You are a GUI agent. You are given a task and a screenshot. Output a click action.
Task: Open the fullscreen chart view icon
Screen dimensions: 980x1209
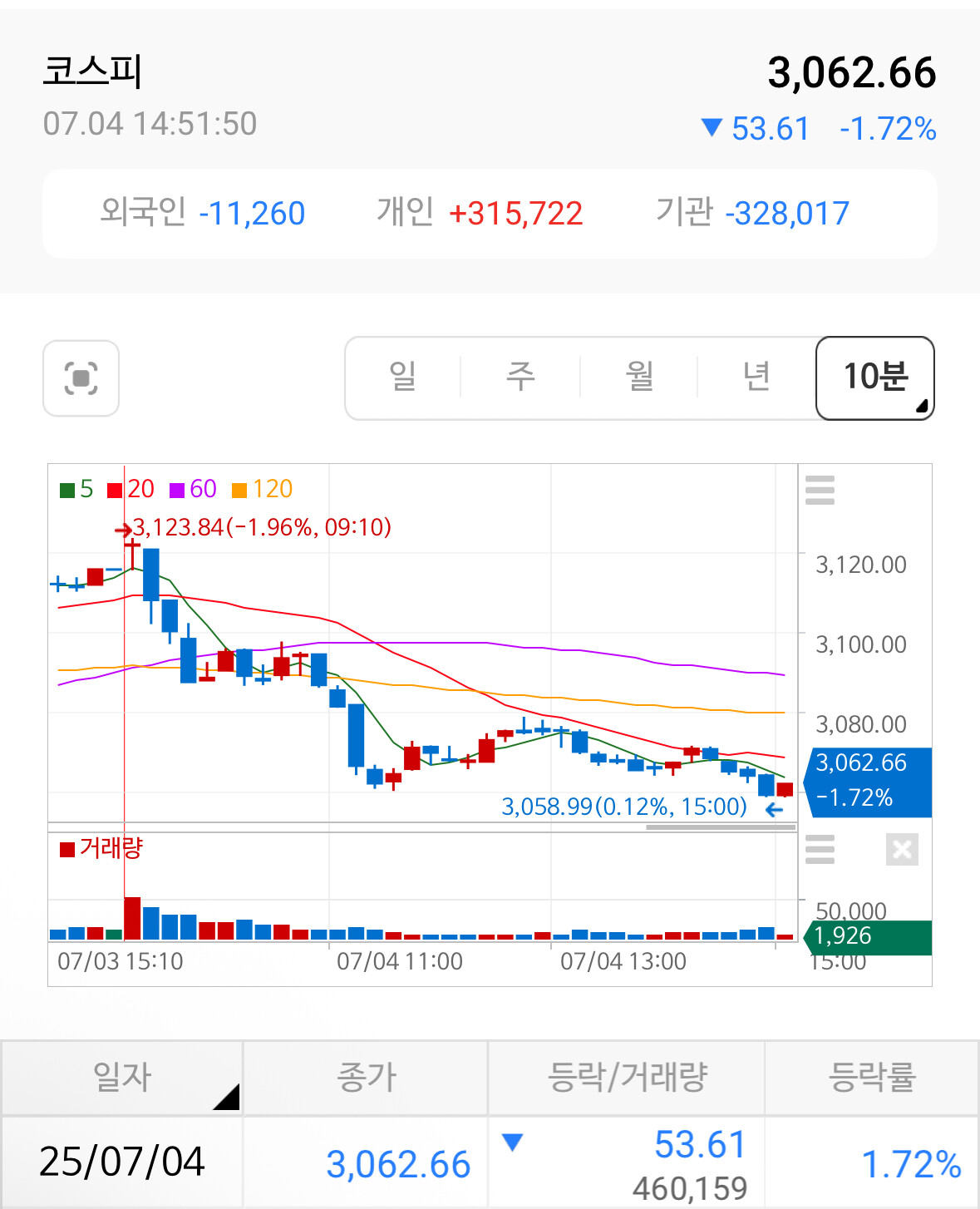pos(81,378)
